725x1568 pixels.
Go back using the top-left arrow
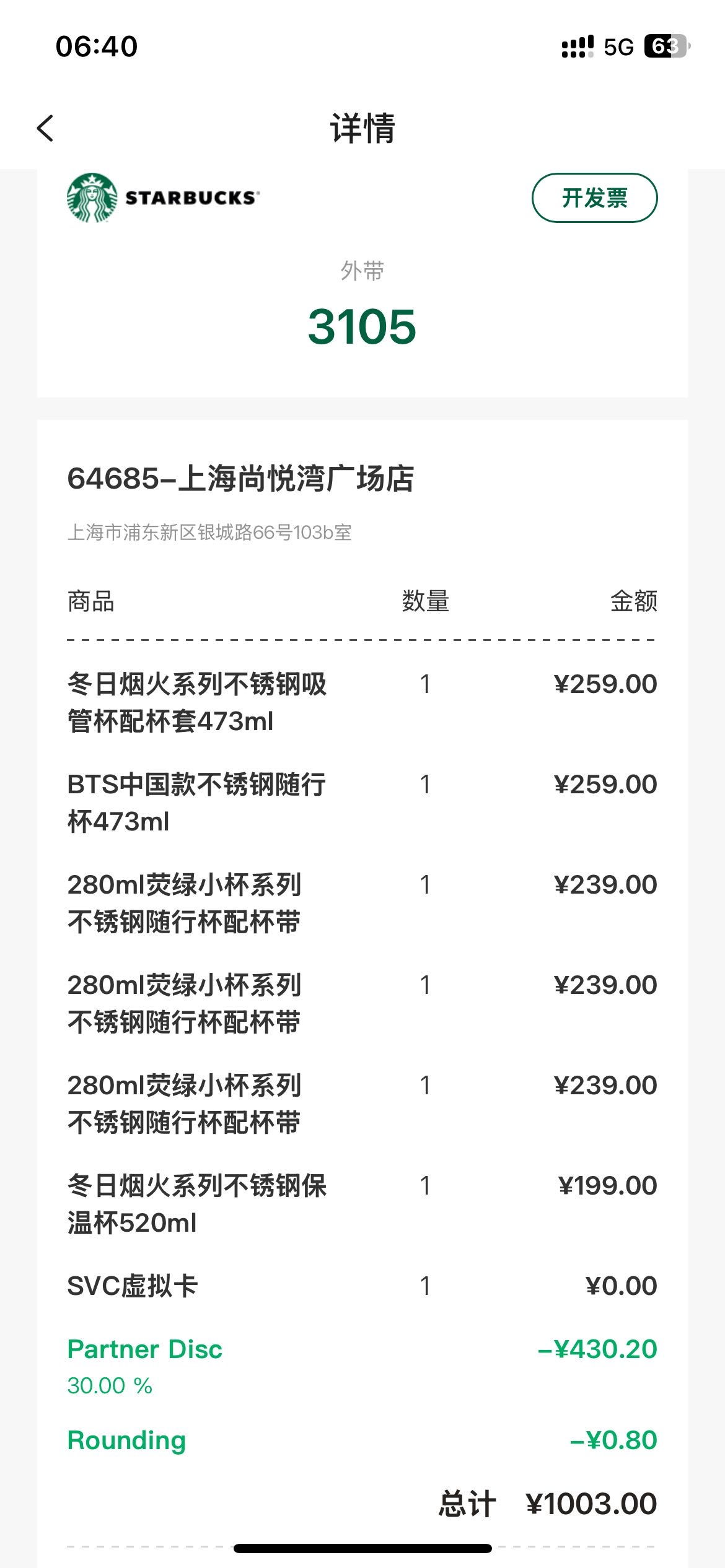click(45, 128)
